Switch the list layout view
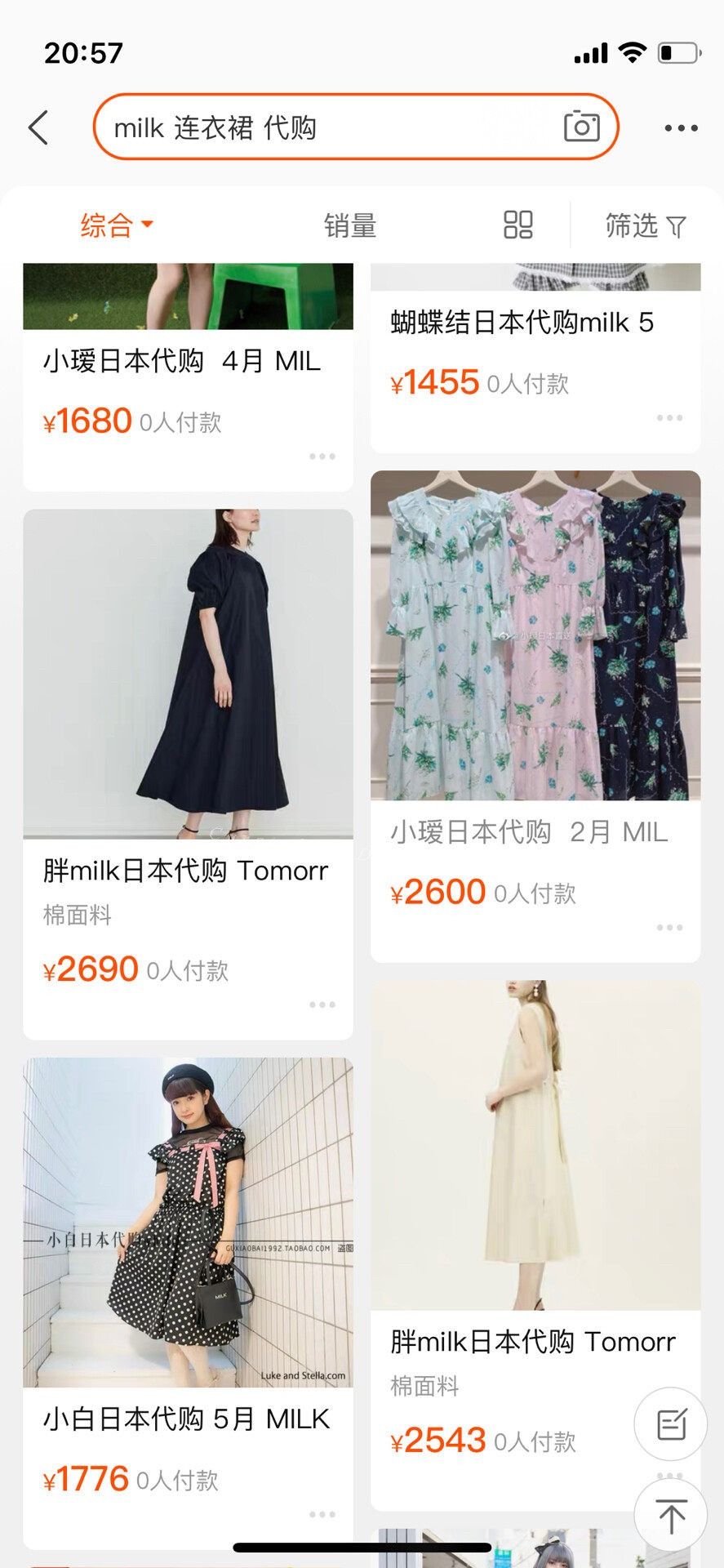The image size is (724, 1568). point(517,225)
